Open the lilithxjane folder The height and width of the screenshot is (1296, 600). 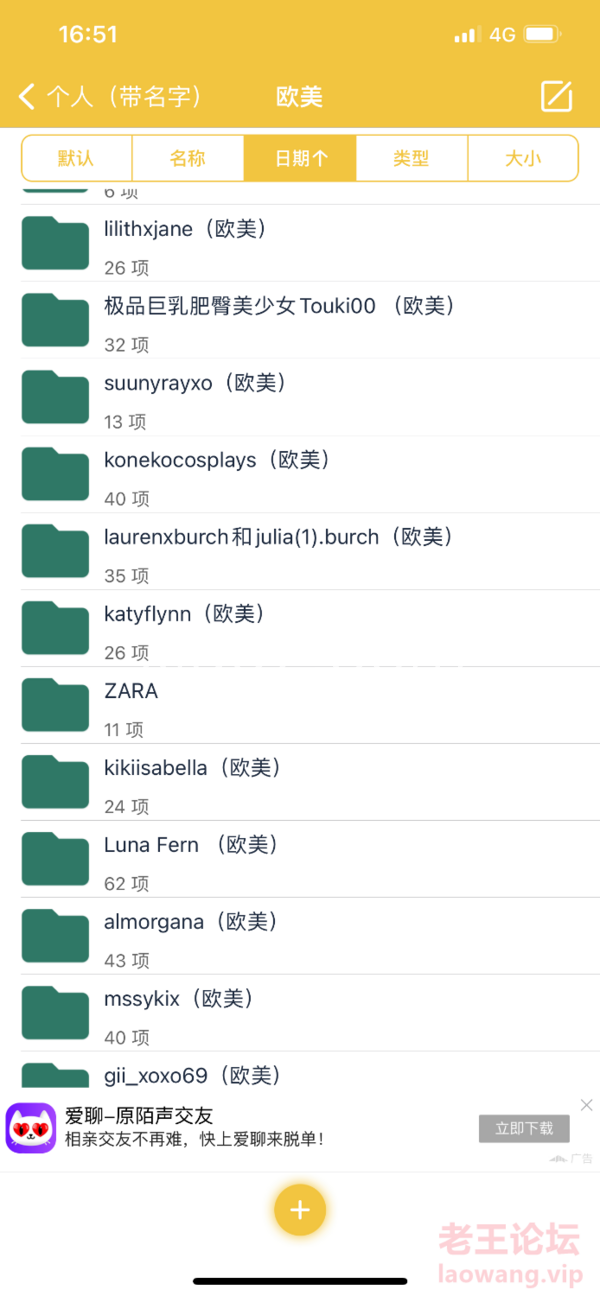coord(300,243)
